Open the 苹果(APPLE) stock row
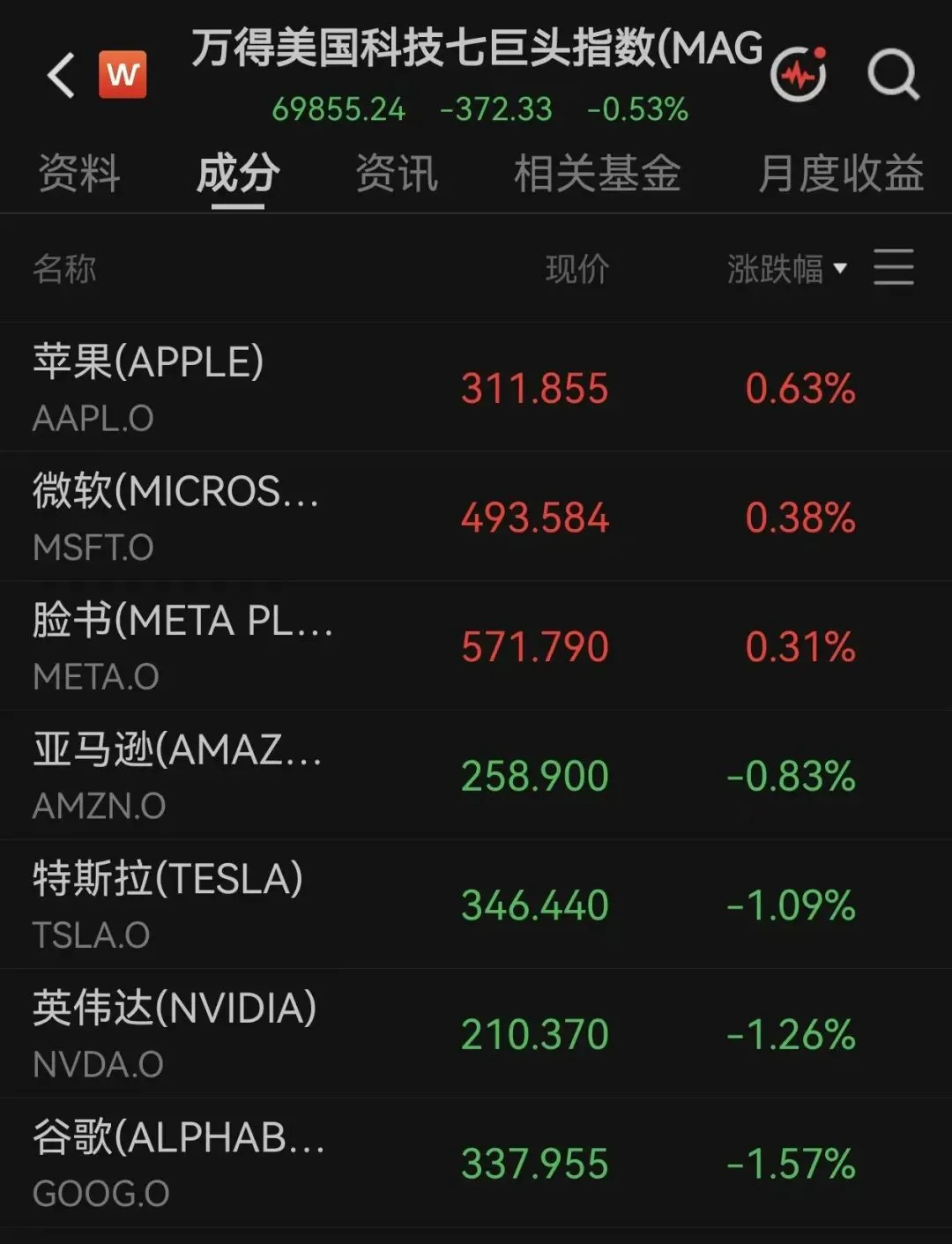This screenshot has height=1244, width=952. 476,388
